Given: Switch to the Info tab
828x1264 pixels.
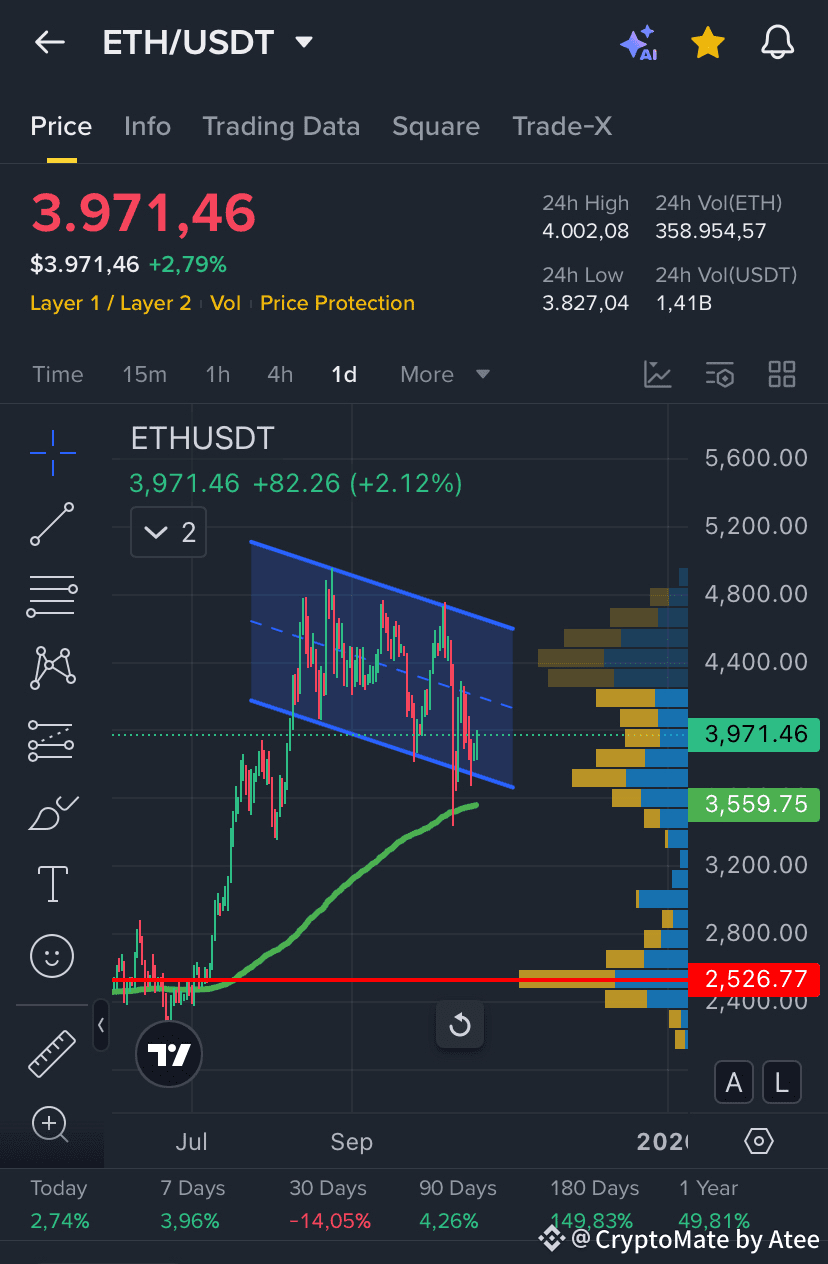Looking at the screenshot, I should coord(147,126).
